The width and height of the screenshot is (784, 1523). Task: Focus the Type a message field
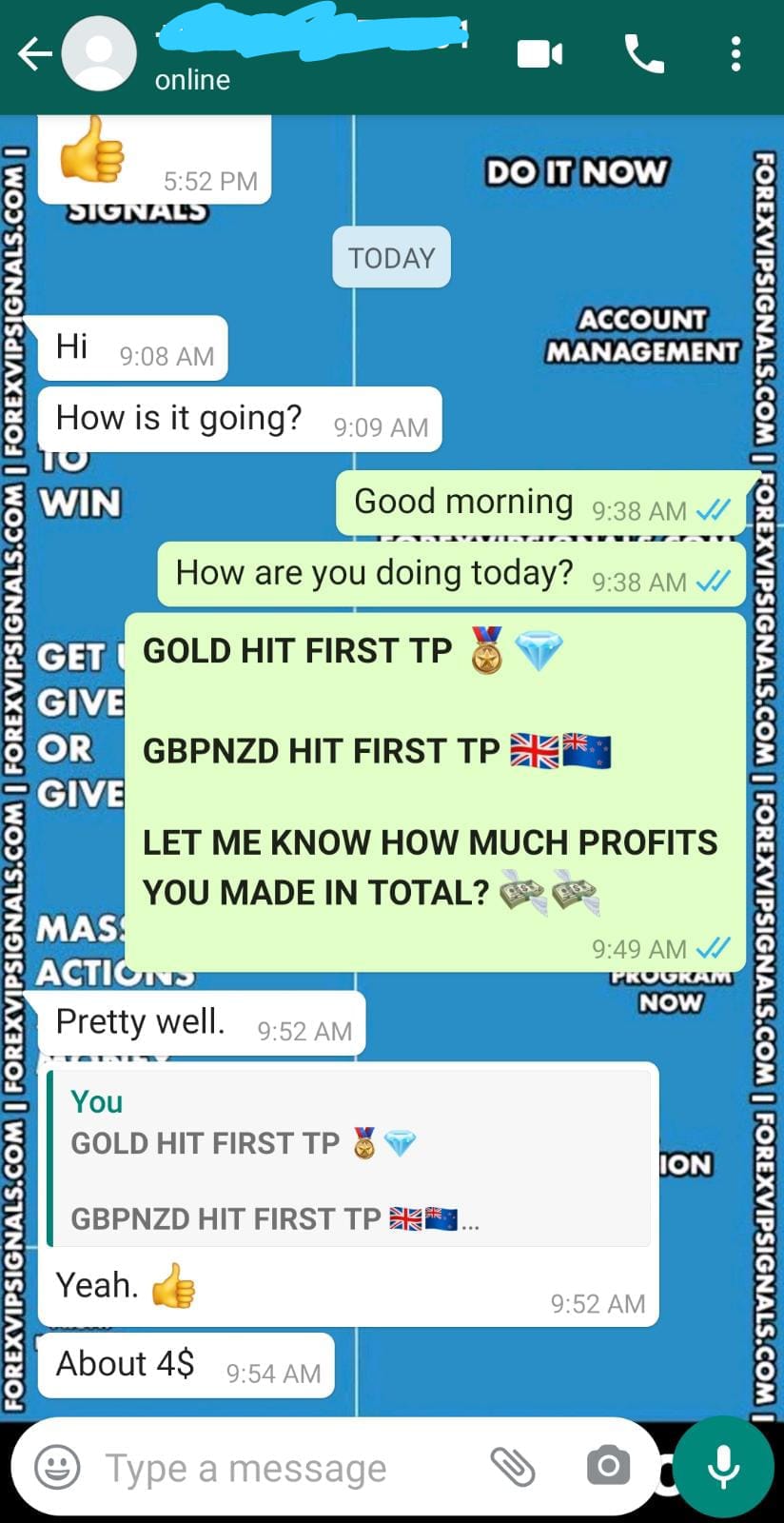coord(285,1467)
